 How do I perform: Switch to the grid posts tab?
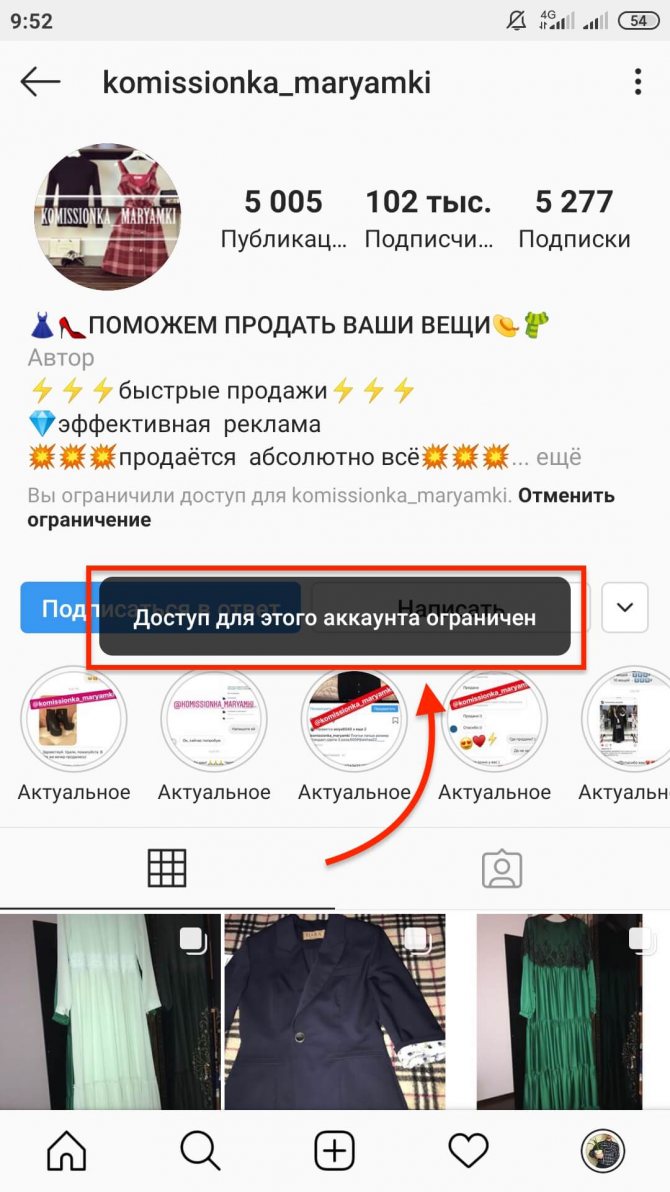(167, 868)
